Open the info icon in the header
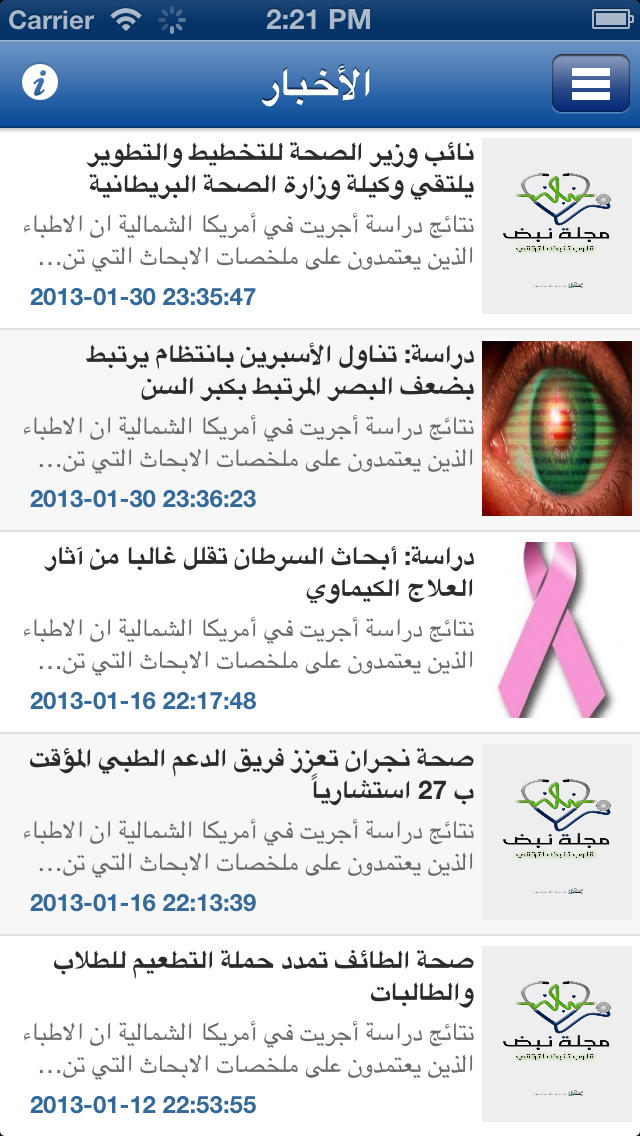Image resolution: width=640 pixels, height=1136 pixels. (x=39, y=83)
